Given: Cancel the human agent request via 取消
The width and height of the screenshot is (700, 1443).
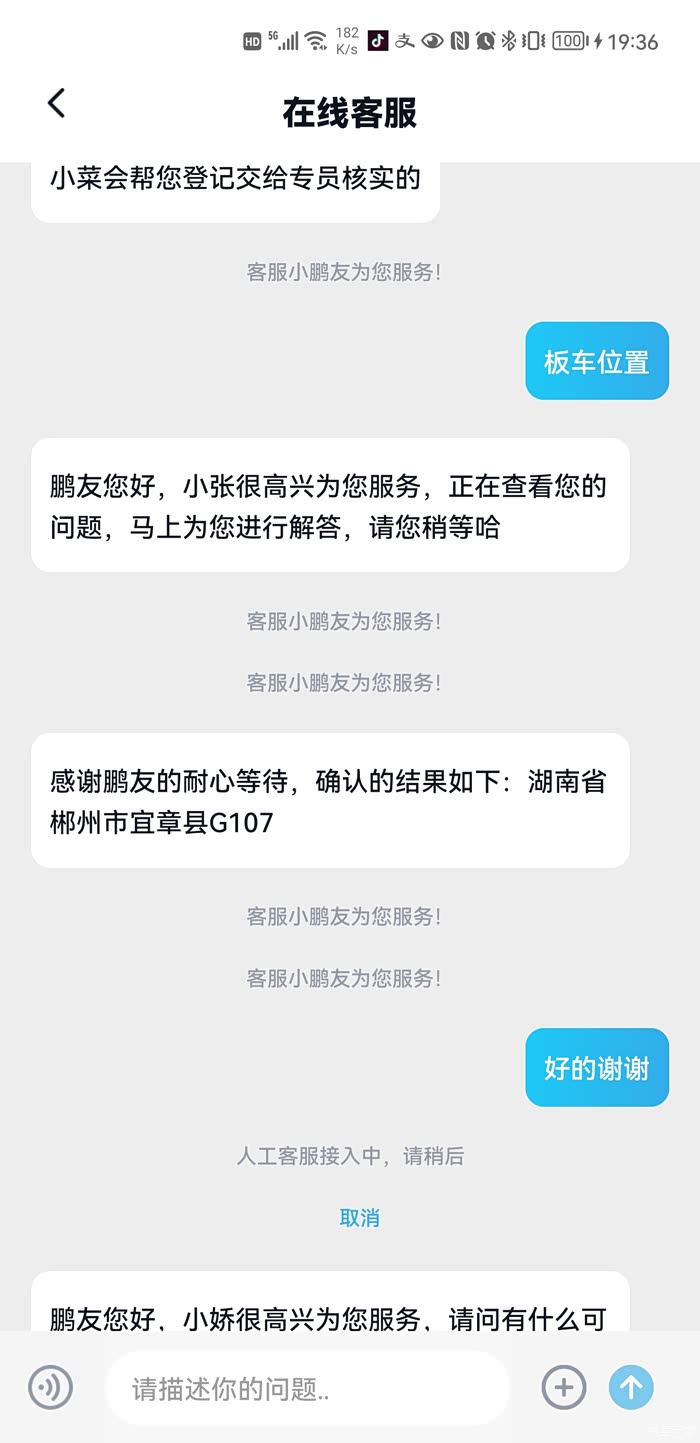Looking at the screenshot, I should pyautogui.click(x=360, y=1218).
